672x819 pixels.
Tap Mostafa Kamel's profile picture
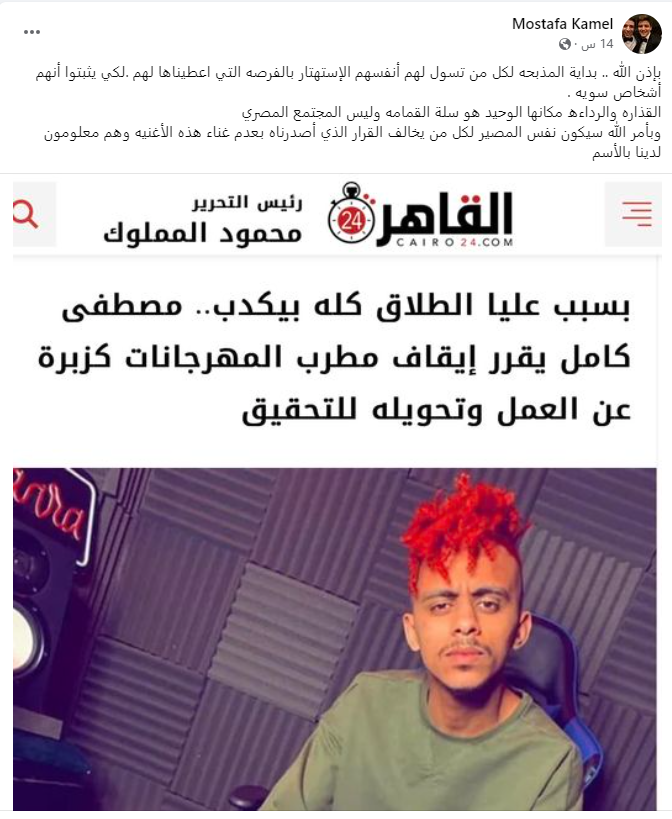[x=641, y=33]
